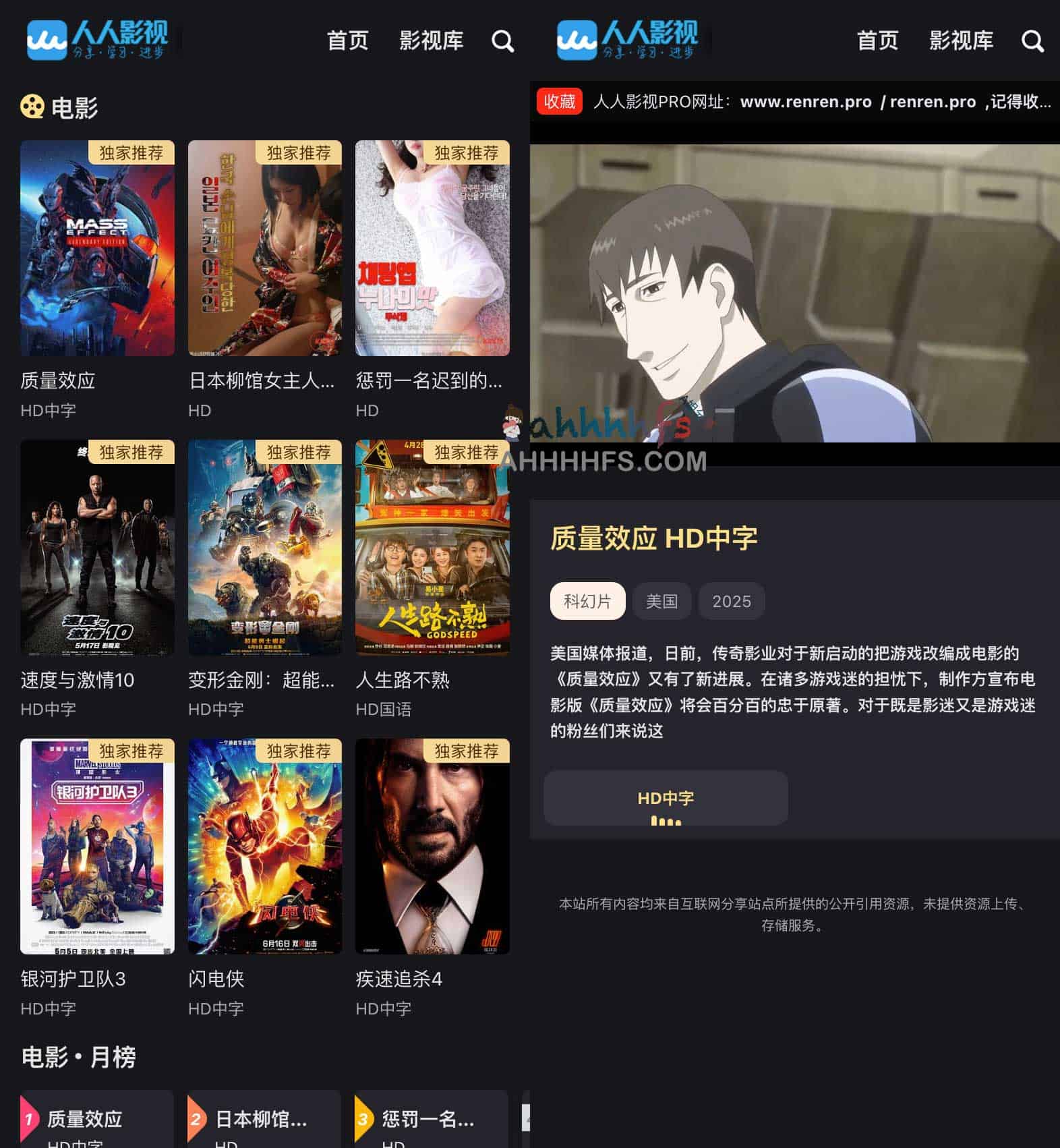Click the search magnifier on the detail page
1060x1148 pixels.
[x=1033, y=42]
